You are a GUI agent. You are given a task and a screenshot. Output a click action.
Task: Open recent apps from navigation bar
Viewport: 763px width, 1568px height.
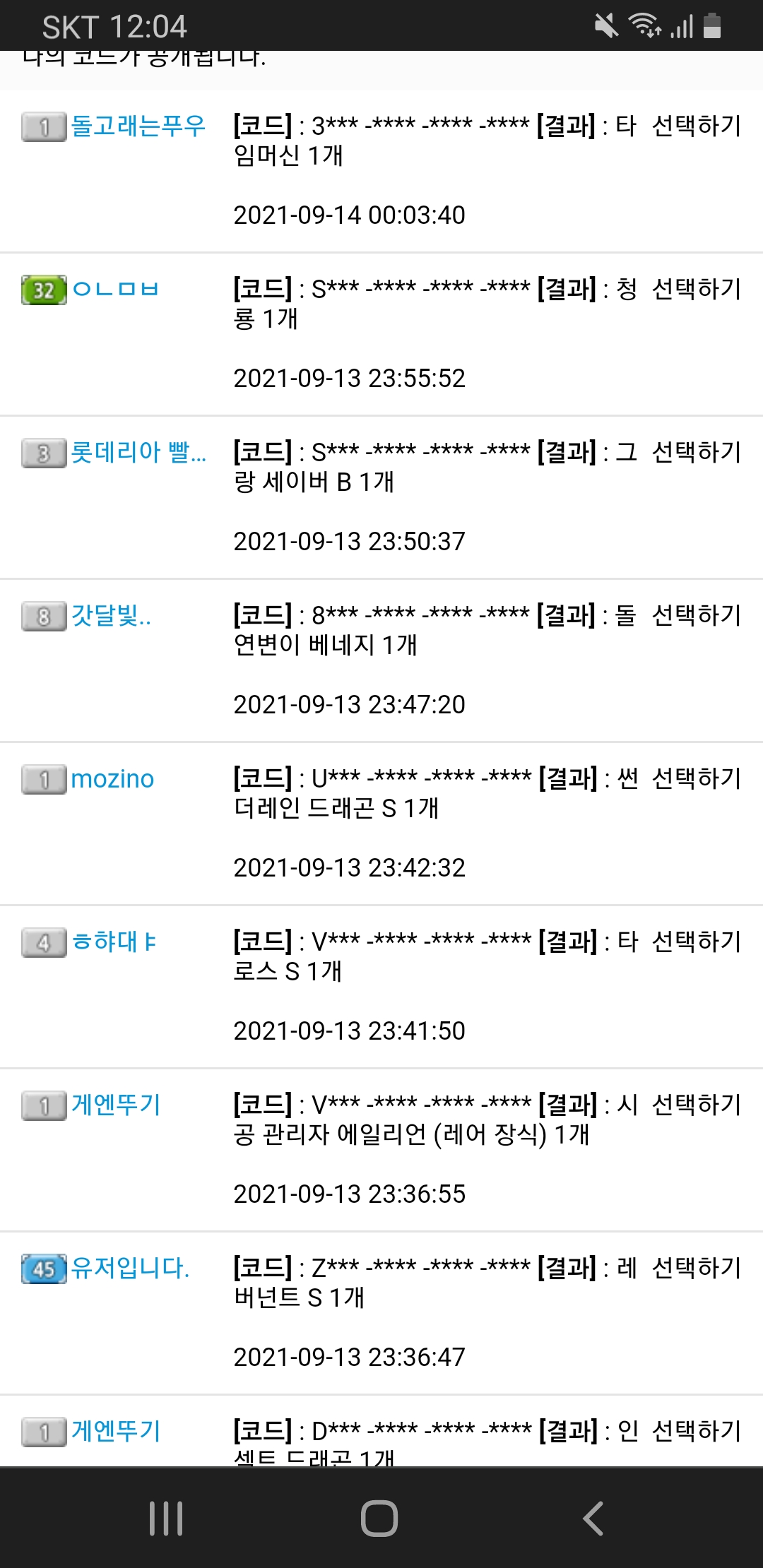point(166,1518)
